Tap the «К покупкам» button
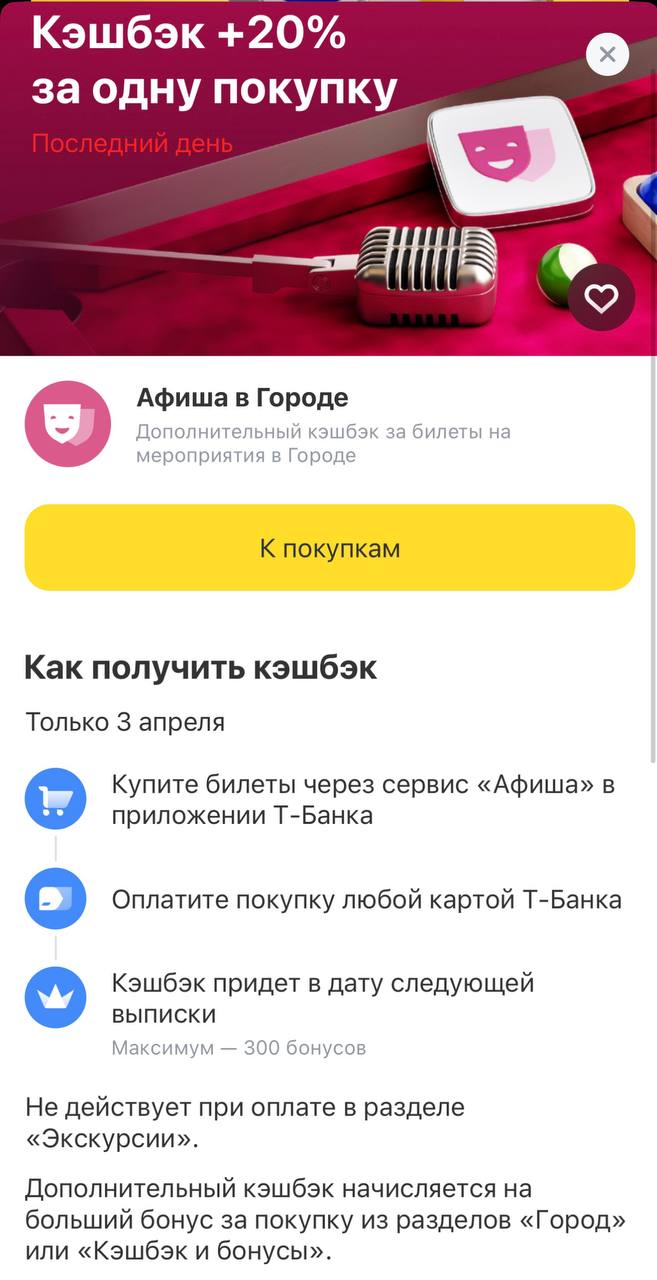 click(329, 548)
